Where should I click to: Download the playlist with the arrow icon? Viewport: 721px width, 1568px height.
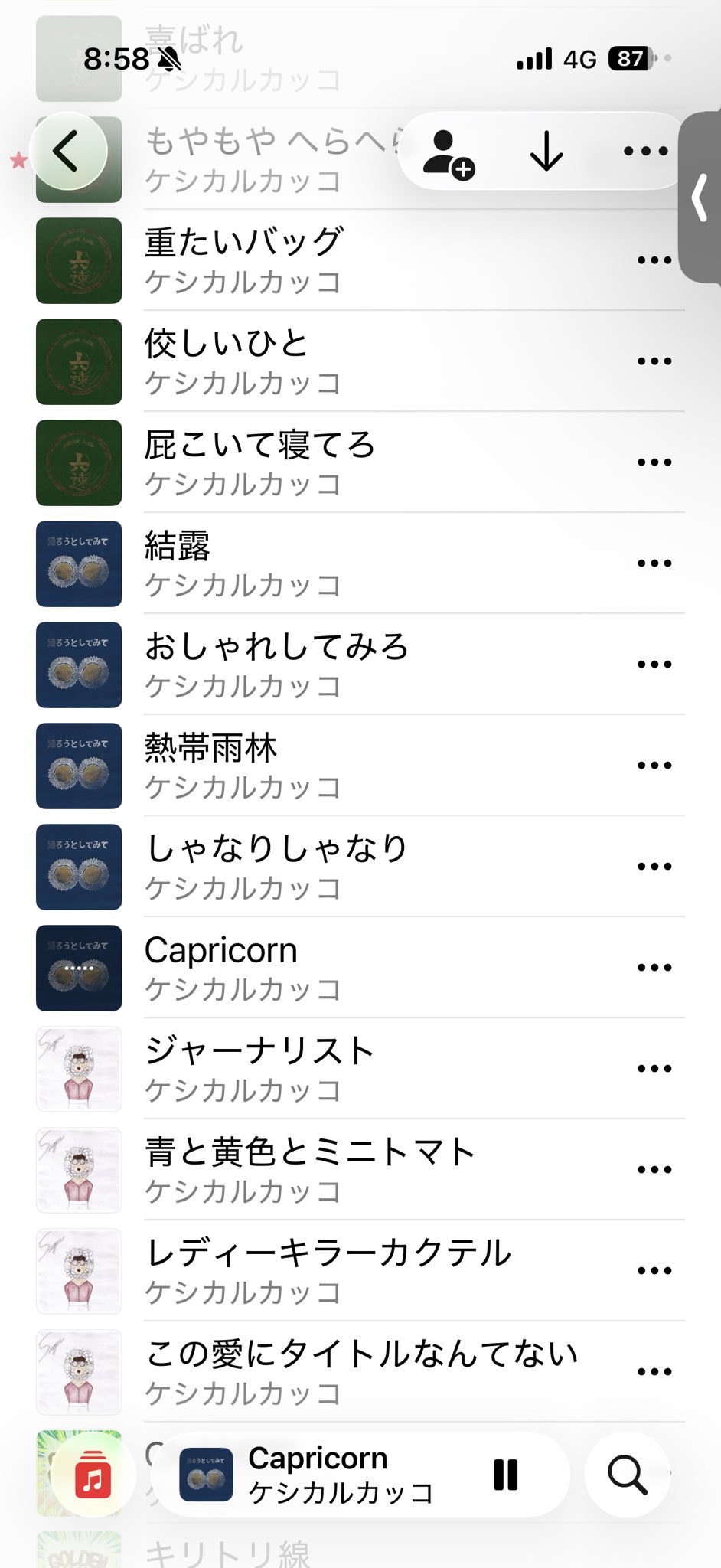pos(546,152)
